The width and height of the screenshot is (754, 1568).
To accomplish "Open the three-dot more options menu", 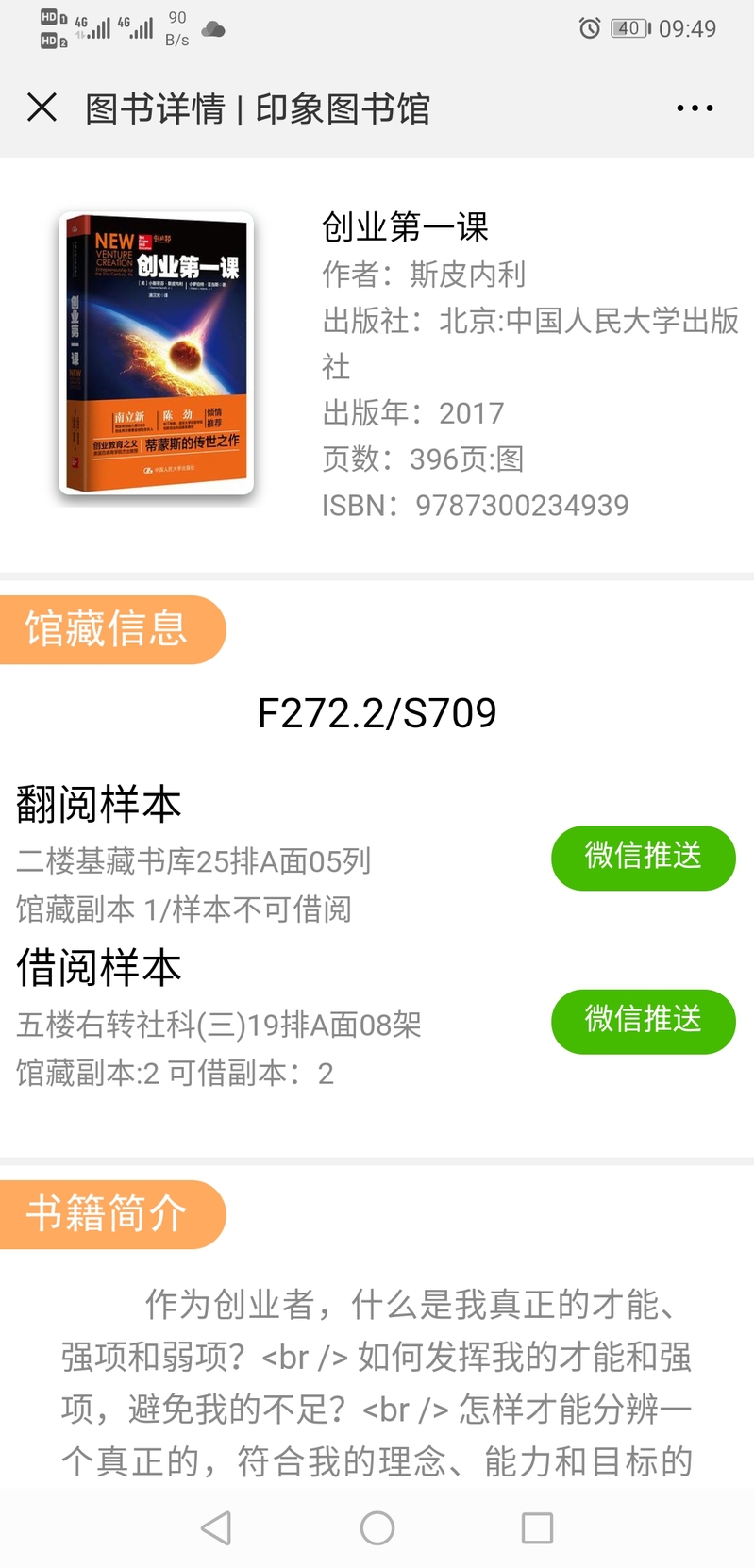I will (695, 108).
